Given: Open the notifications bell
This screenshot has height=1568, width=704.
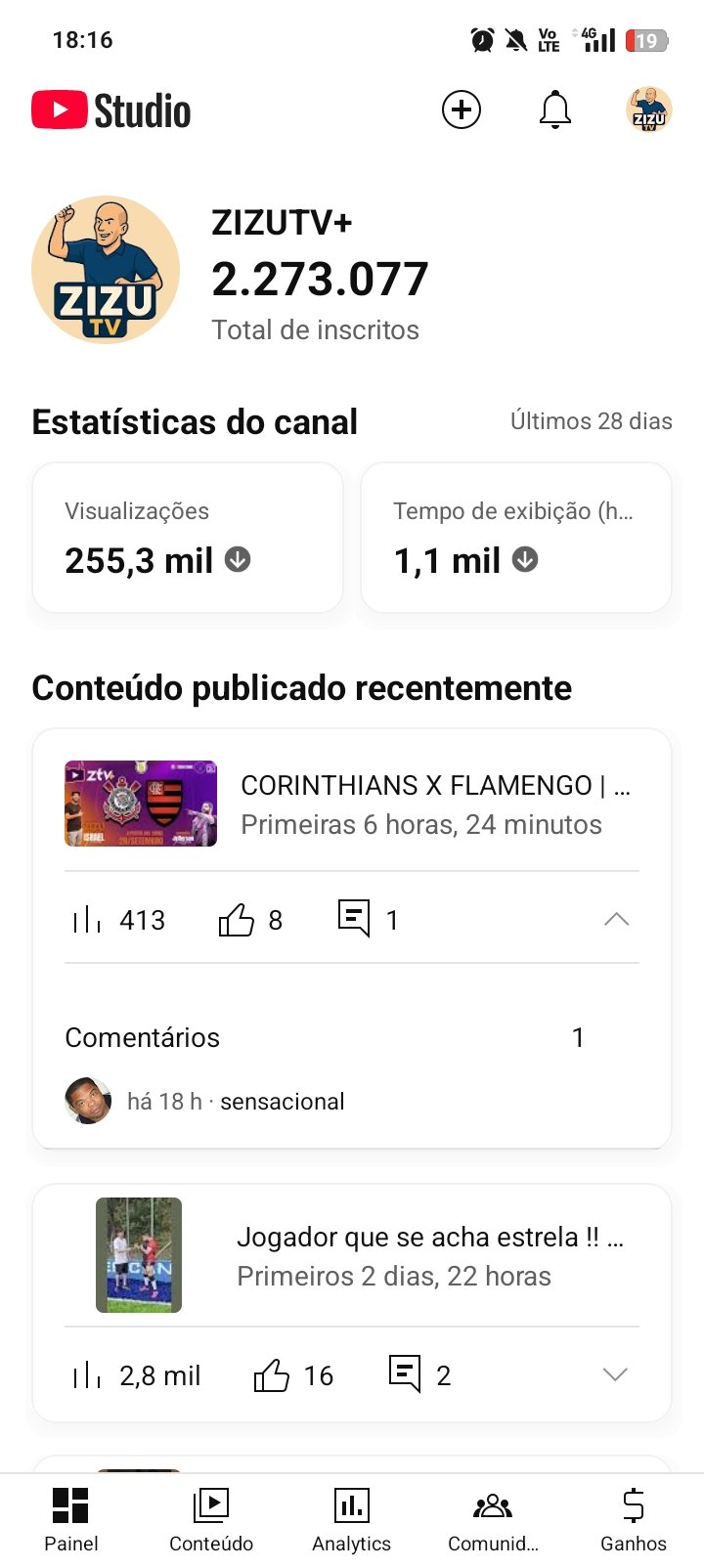Looking at the screenshot, I should (554, 109).
